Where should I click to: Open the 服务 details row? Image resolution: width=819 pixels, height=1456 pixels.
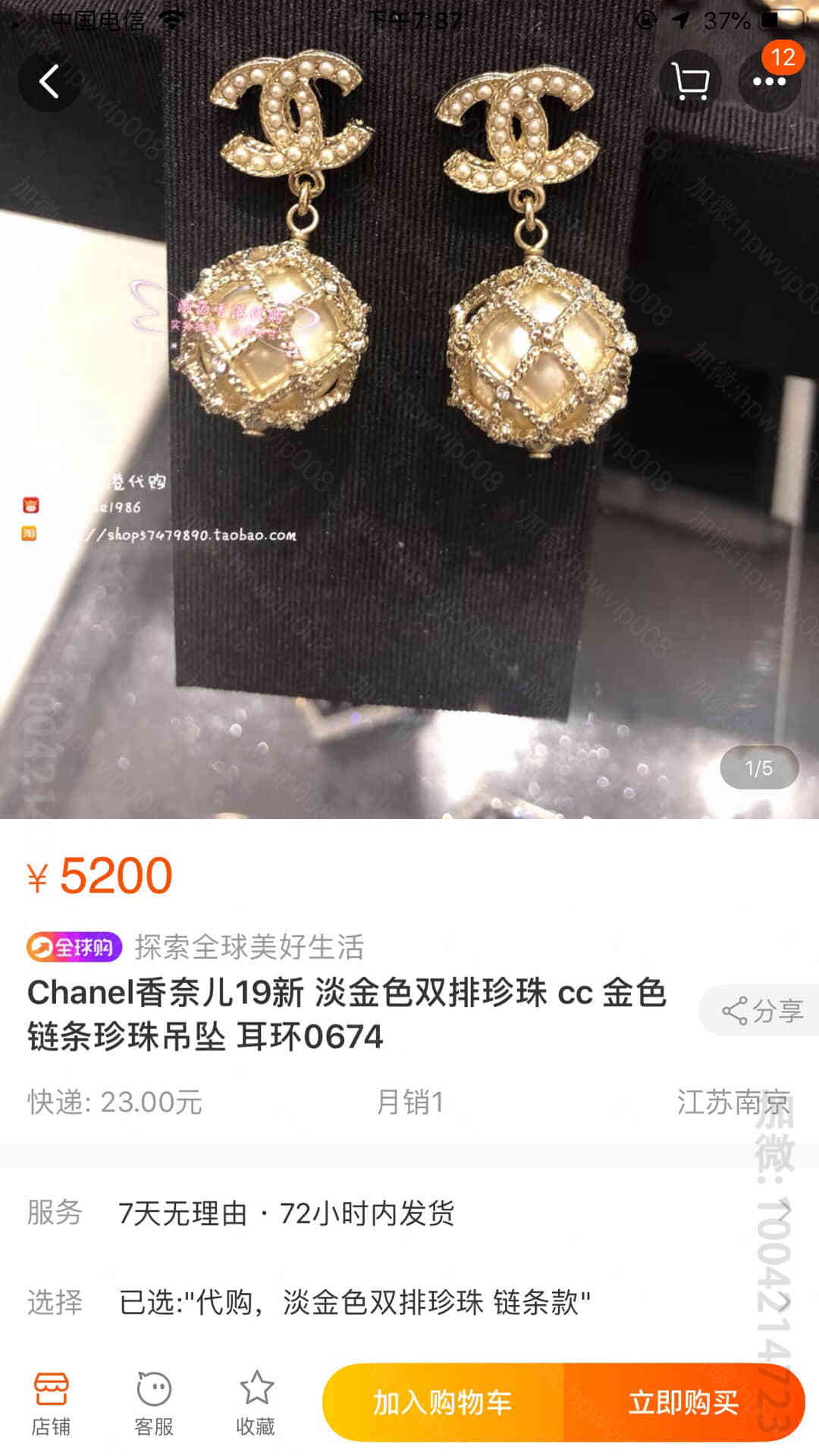409,1213
